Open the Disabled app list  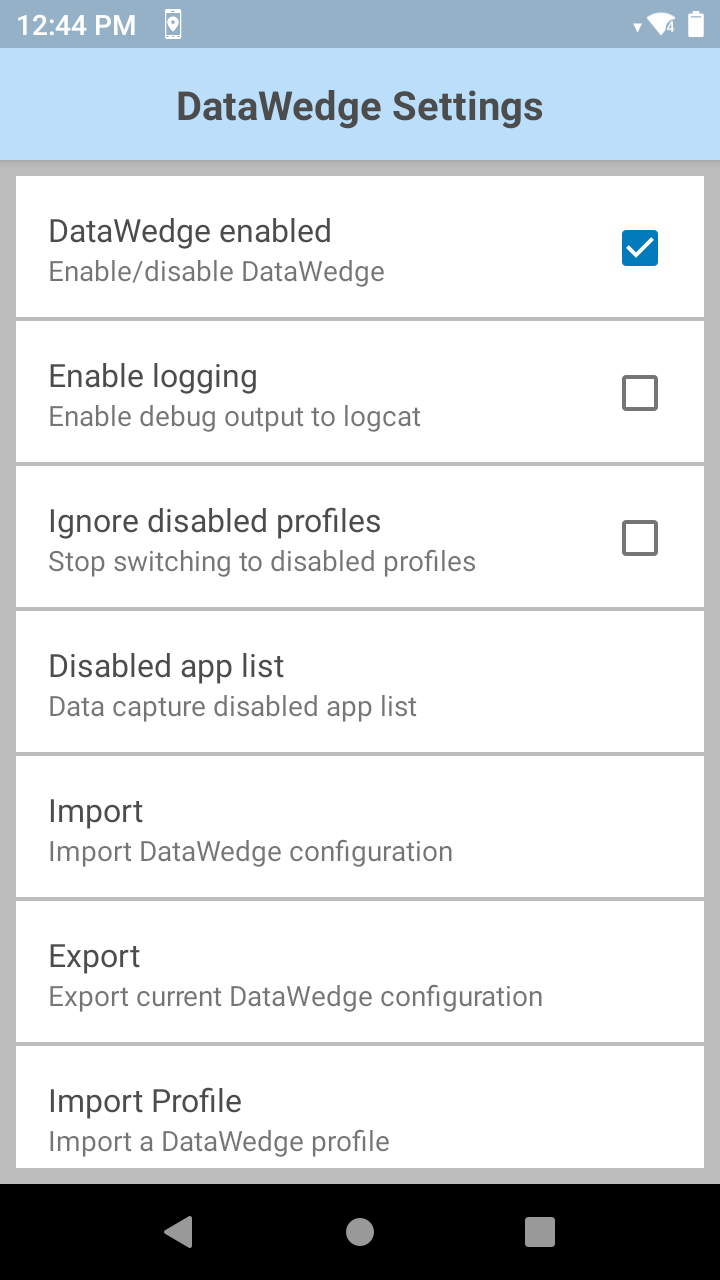(x=360, y=683)
